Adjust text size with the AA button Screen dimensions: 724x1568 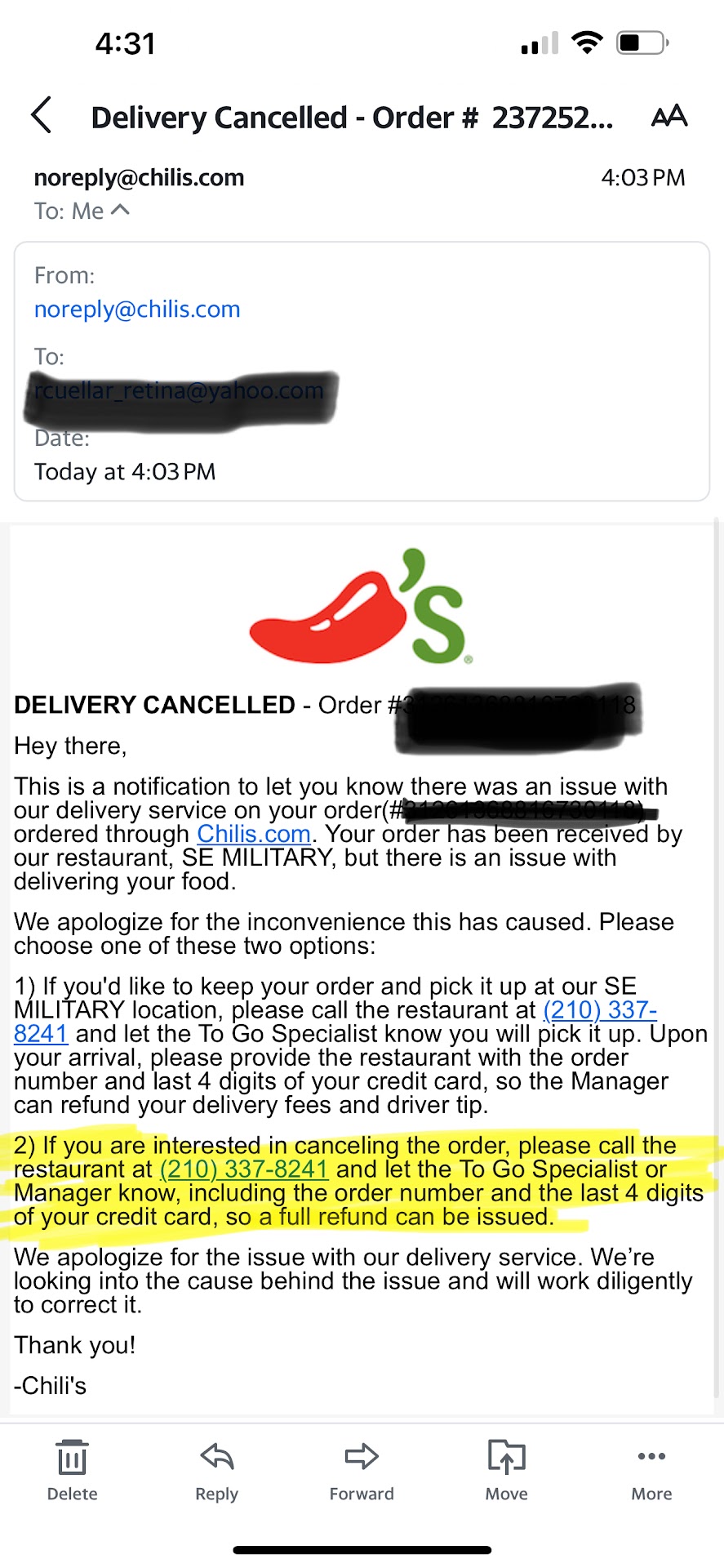(x=669, y=117)
